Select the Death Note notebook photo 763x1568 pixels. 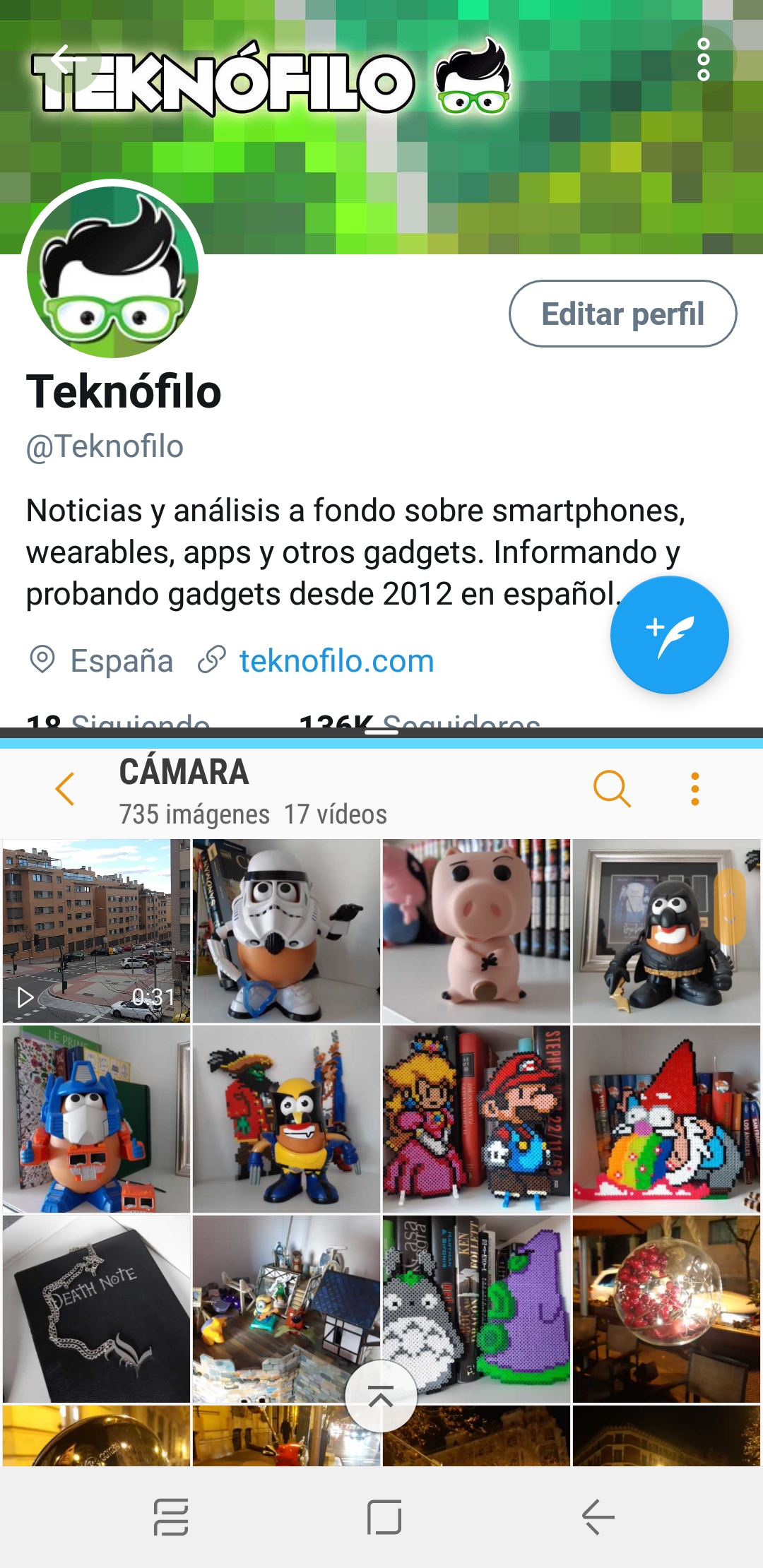pos(96,1309)
